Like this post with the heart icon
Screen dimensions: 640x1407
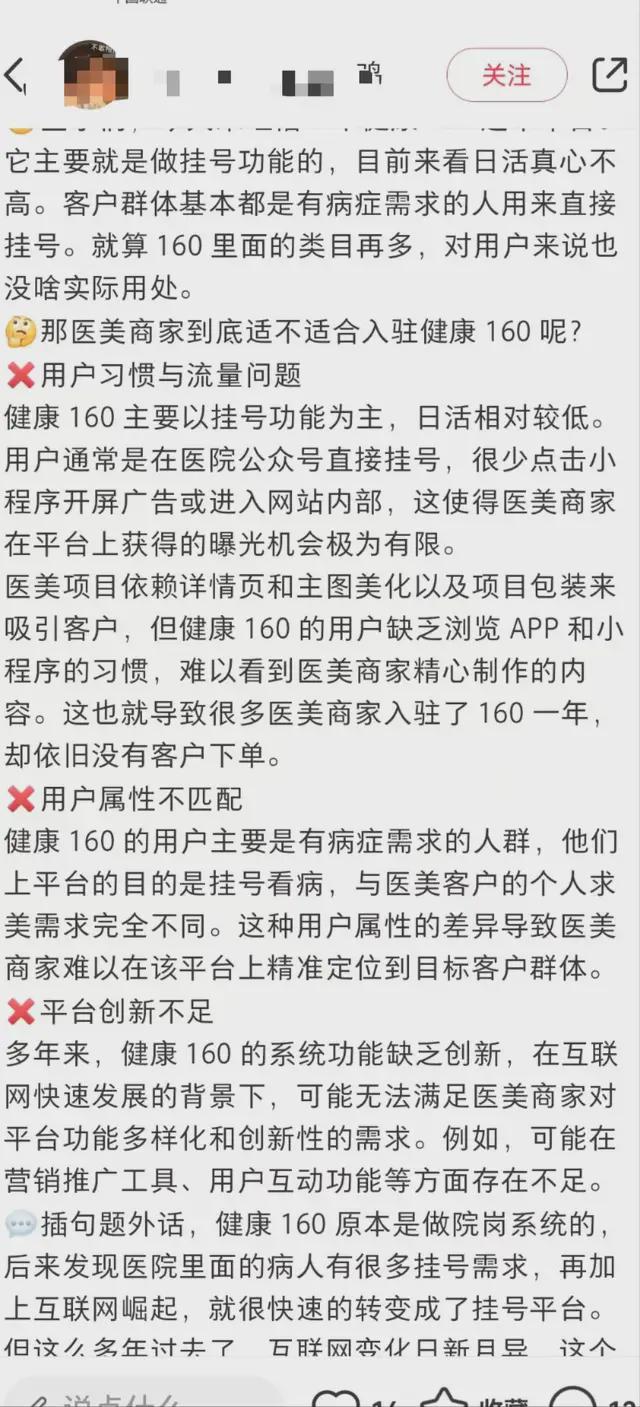pos(335,1398)
